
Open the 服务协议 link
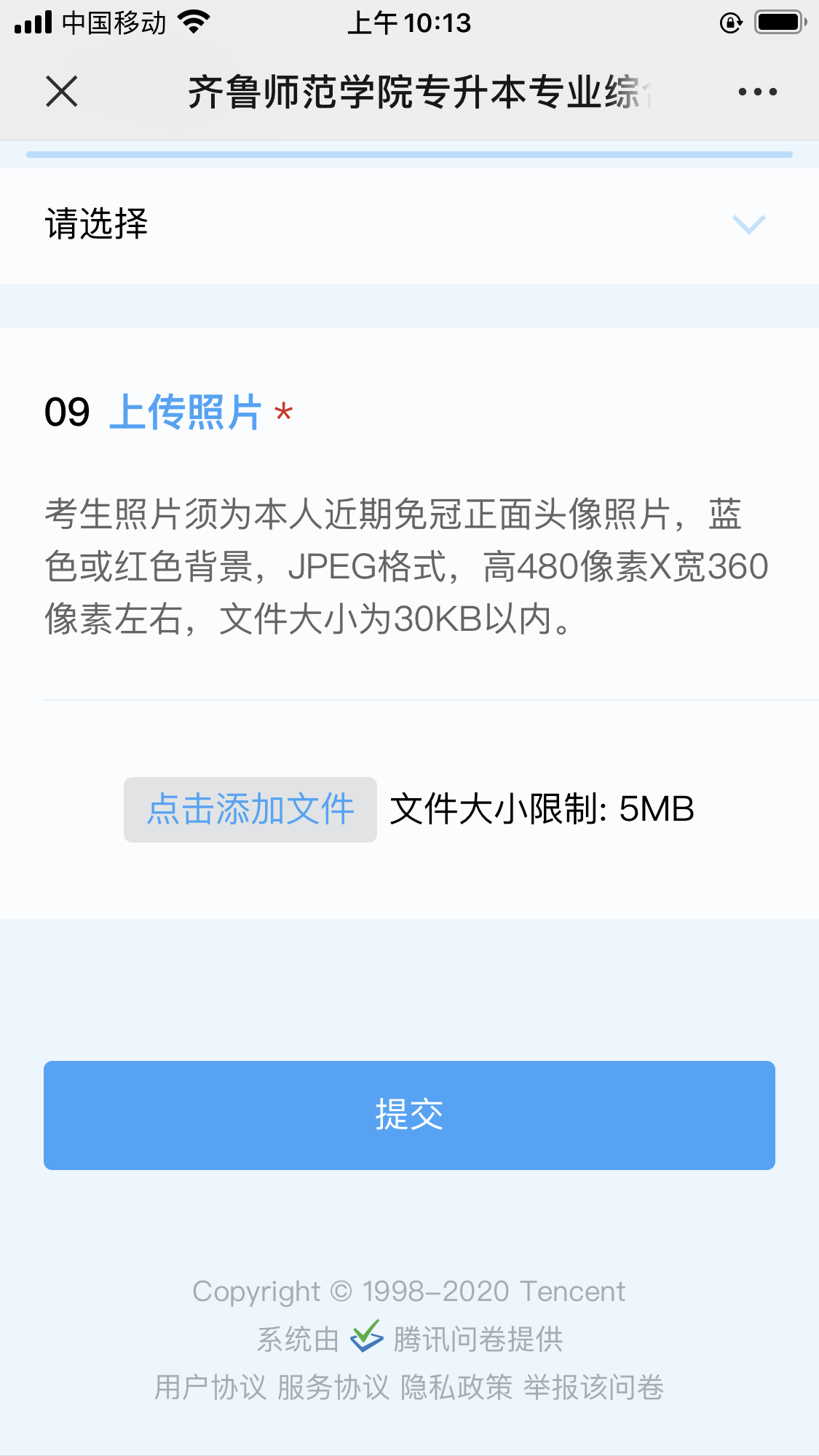click(x=333, y=1388)
